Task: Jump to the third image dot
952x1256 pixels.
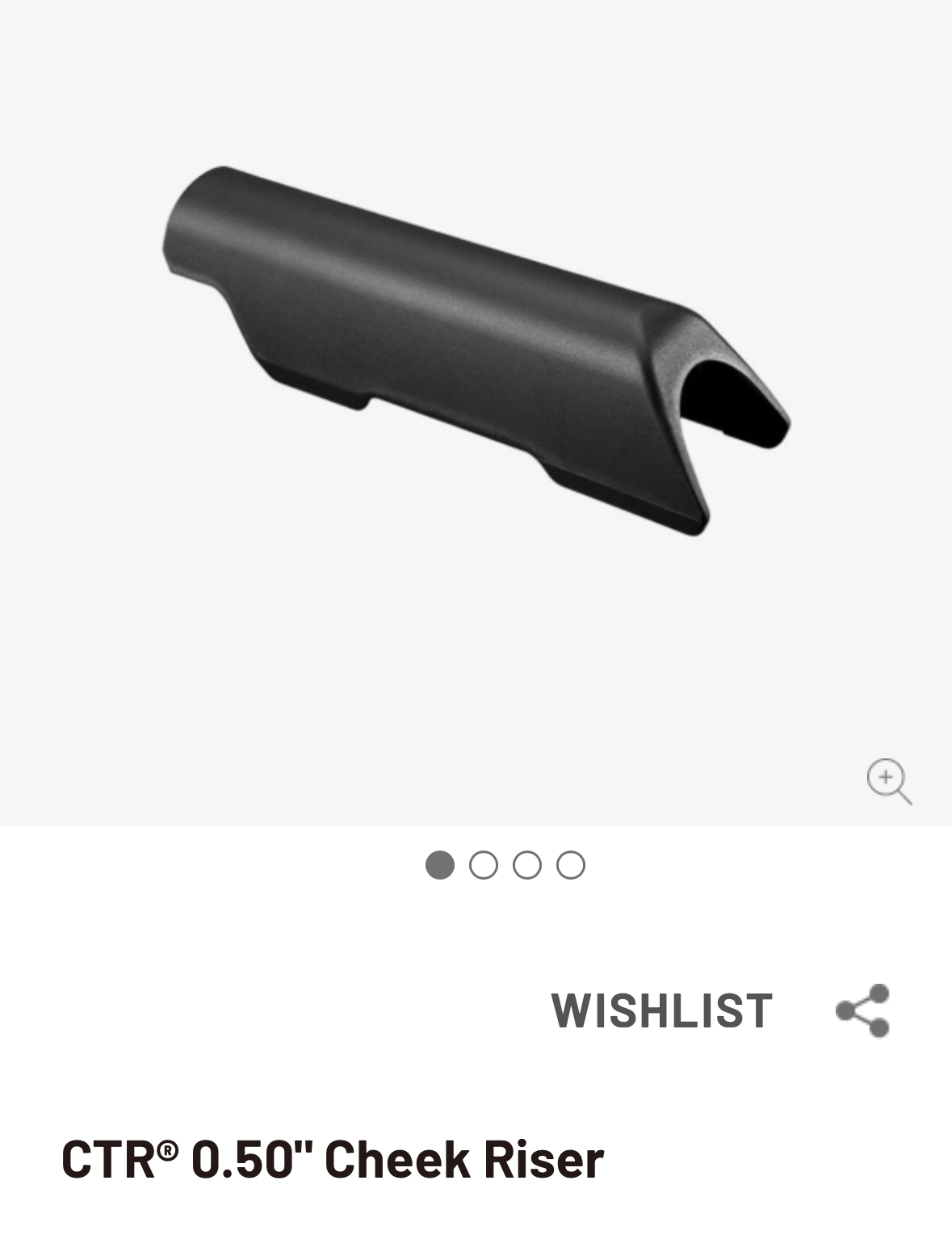Action: tap(526, 865)
